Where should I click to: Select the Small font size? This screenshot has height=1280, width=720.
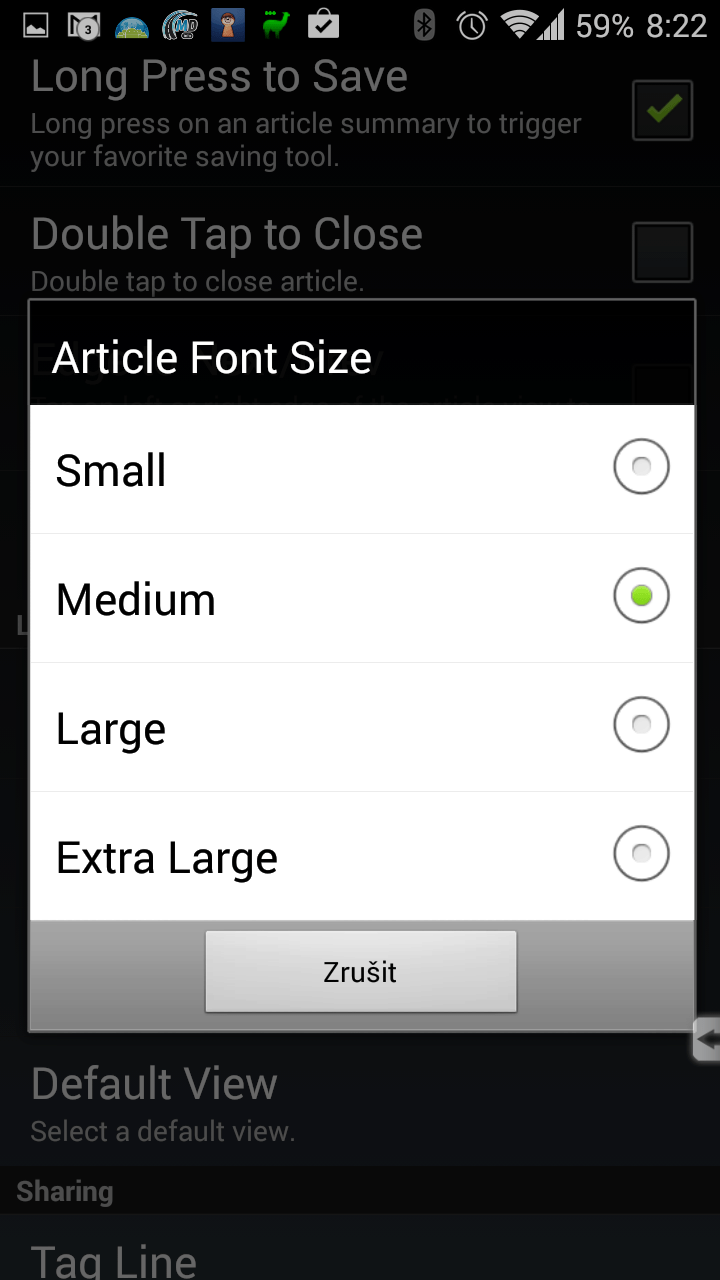362,469
